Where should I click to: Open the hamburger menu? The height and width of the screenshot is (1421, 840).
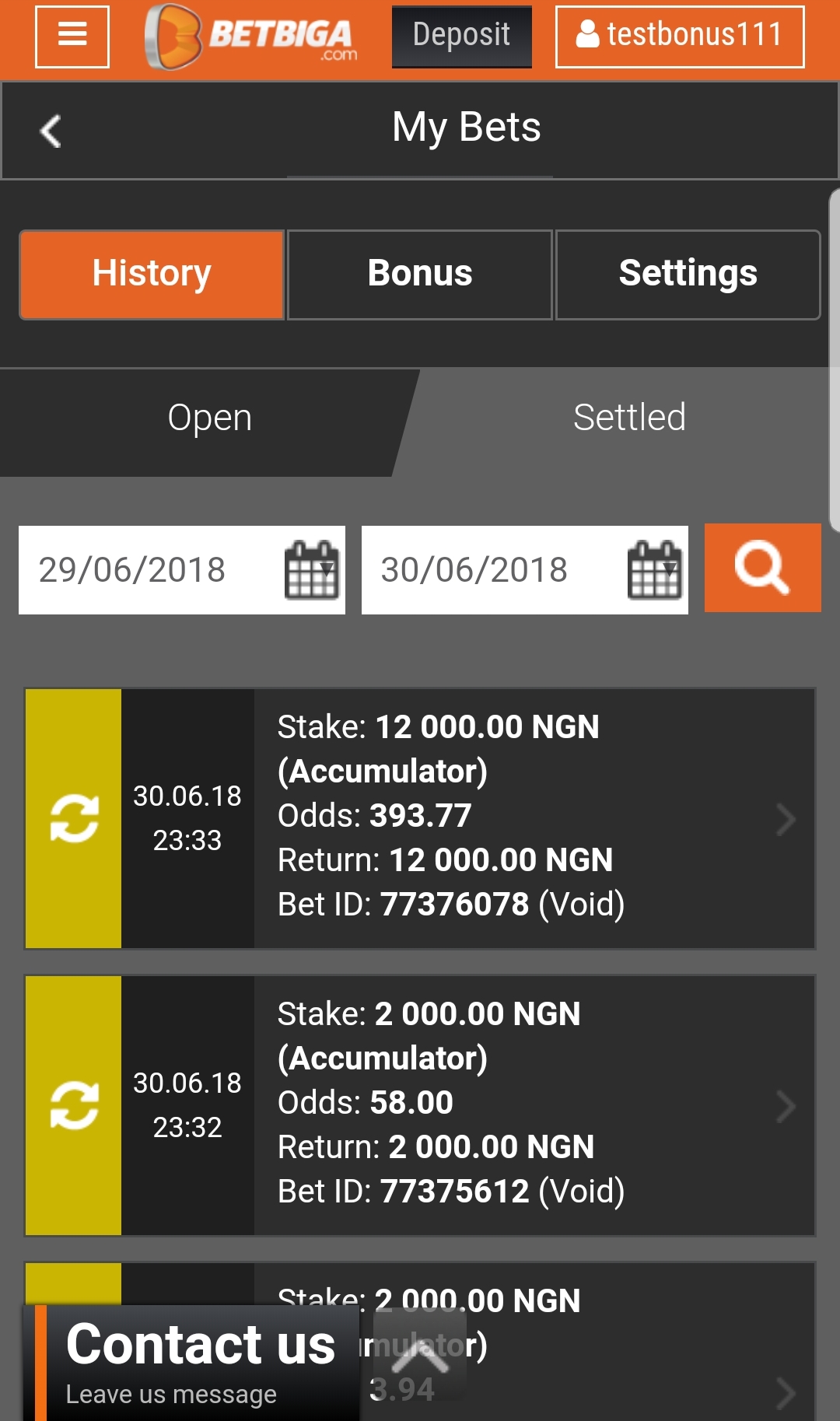pos(72,37)
